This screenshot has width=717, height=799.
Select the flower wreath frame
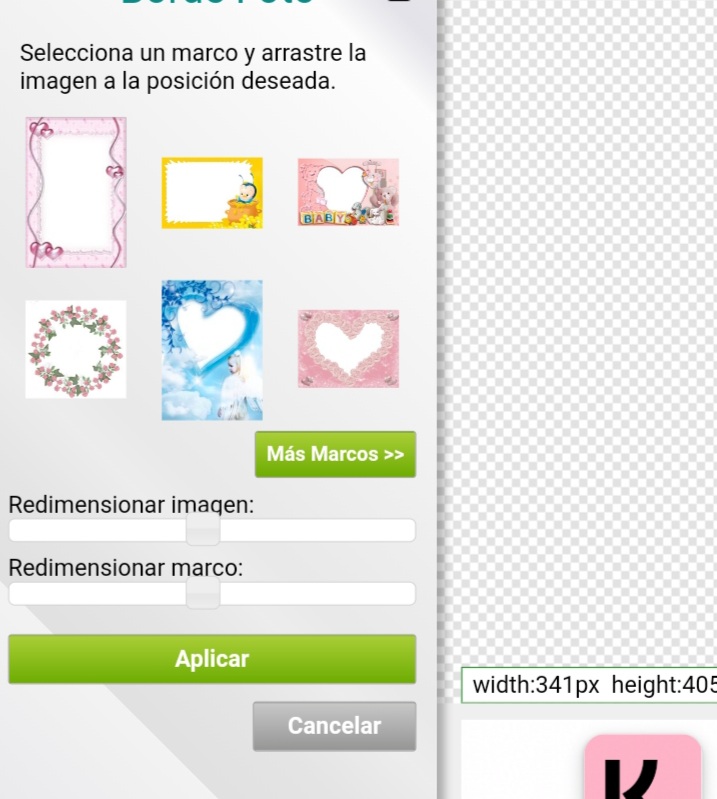click(x=76, y=349)
